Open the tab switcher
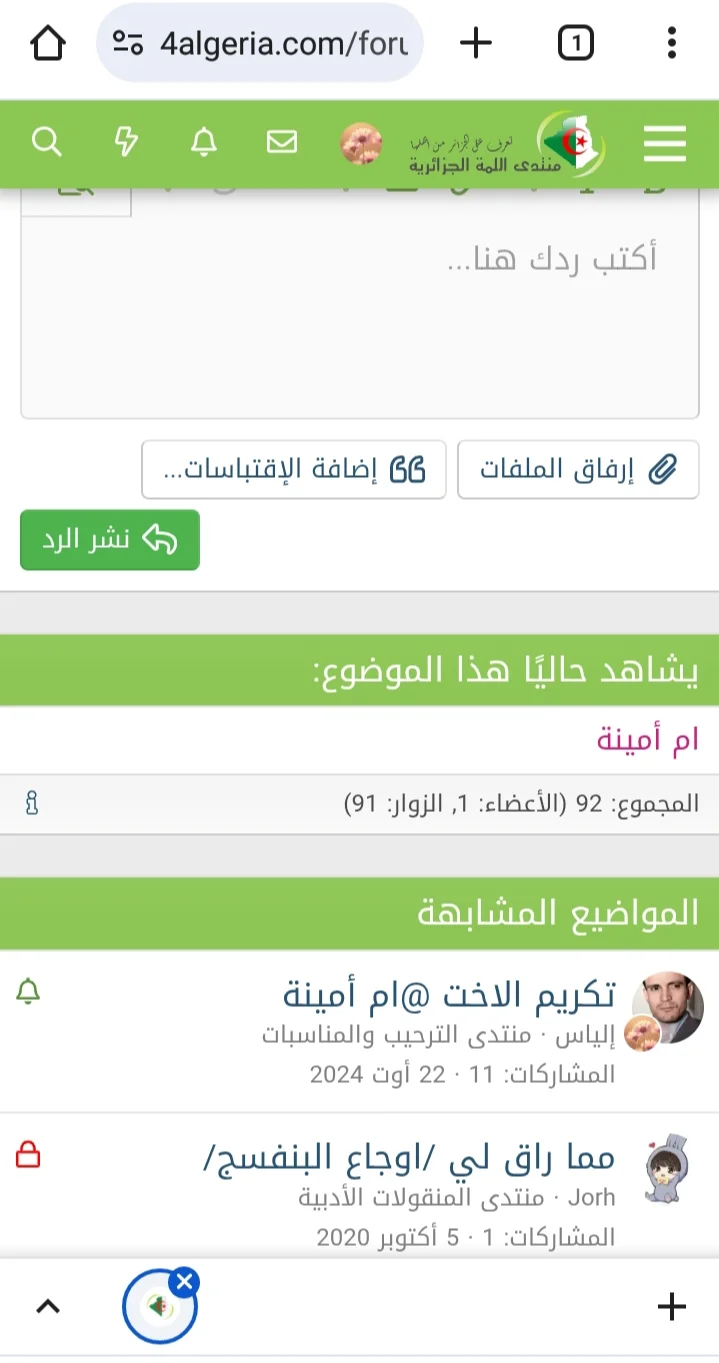Image resolution: width=719 pixels, height=1363 pixels. tap(575, 43)
